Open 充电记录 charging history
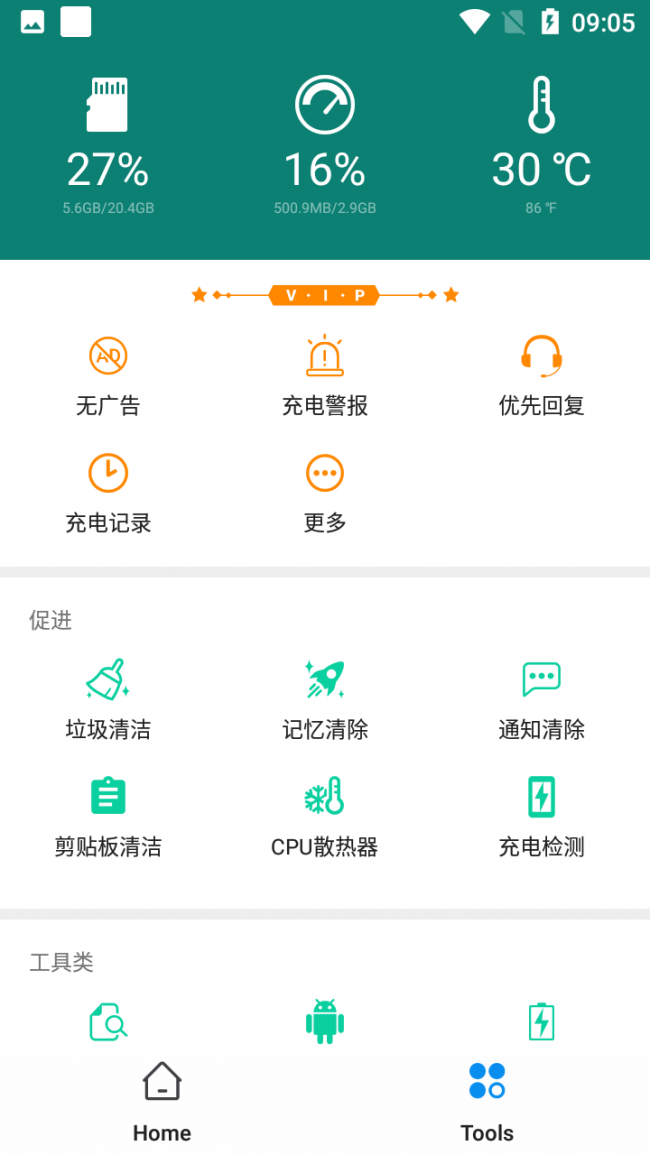650x1155 pixels. click(108, 493)
